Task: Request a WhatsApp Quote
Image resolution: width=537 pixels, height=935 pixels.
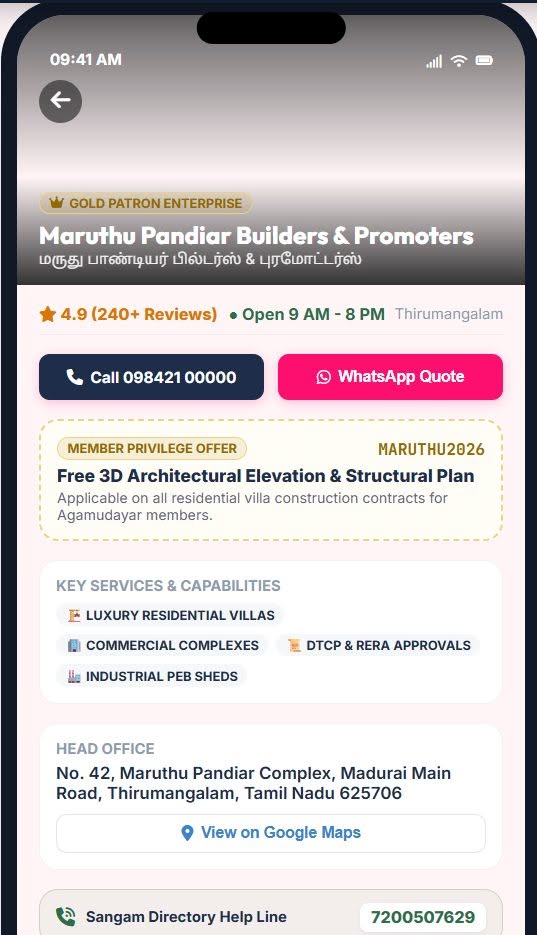Action: tap(390, 377)
